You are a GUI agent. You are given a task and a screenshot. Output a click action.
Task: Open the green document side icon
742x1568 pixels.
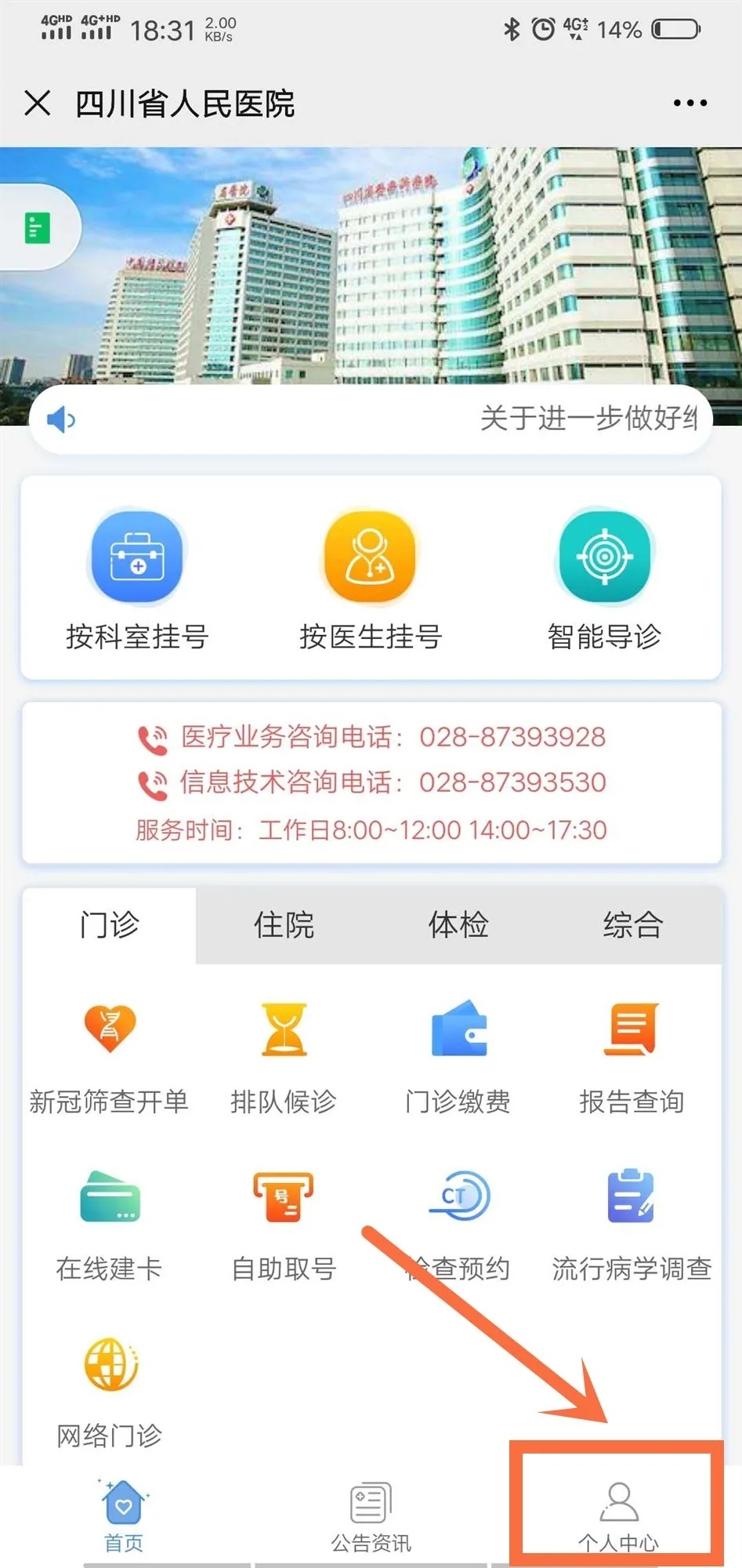[38, 228]
